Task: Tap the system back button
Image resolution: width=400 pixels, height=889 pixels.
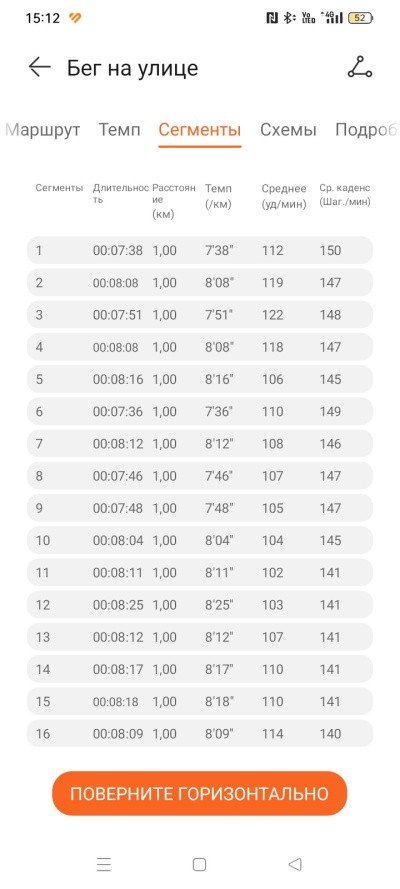Action: (295, 864)
